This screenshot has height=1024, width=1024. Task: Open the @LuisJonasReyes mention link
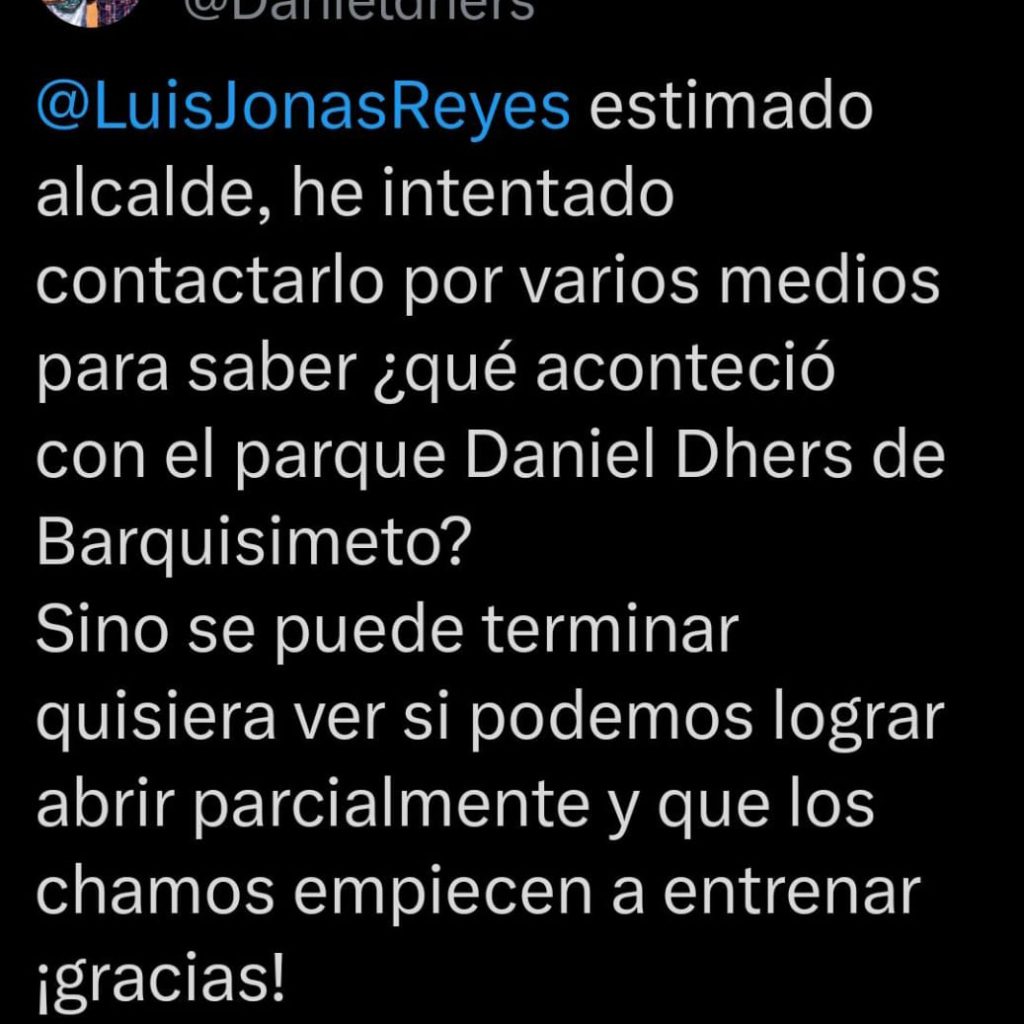tap(303, 108)
